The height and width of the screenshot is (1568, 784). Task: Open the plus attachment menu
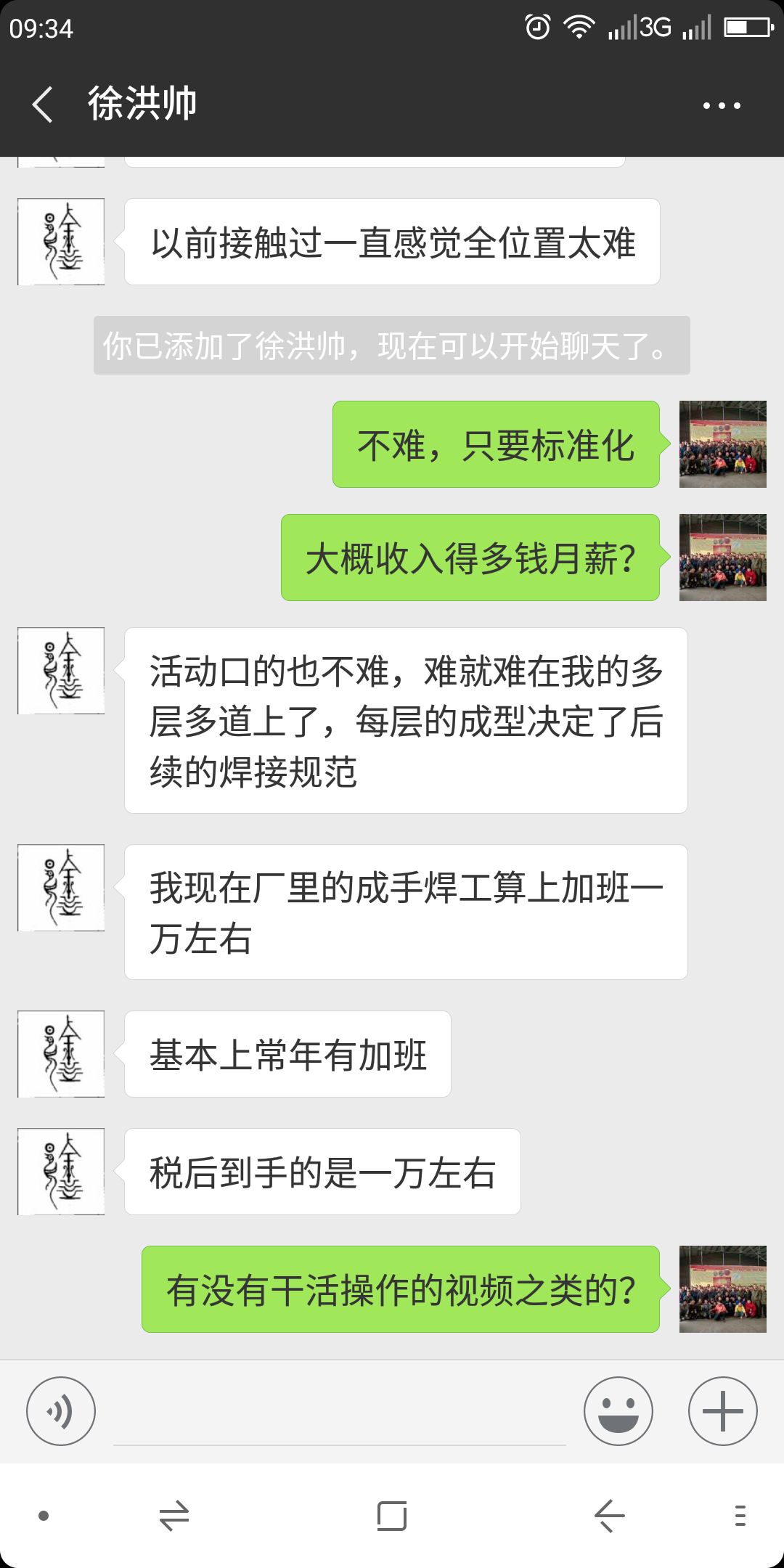(722, 1411)
